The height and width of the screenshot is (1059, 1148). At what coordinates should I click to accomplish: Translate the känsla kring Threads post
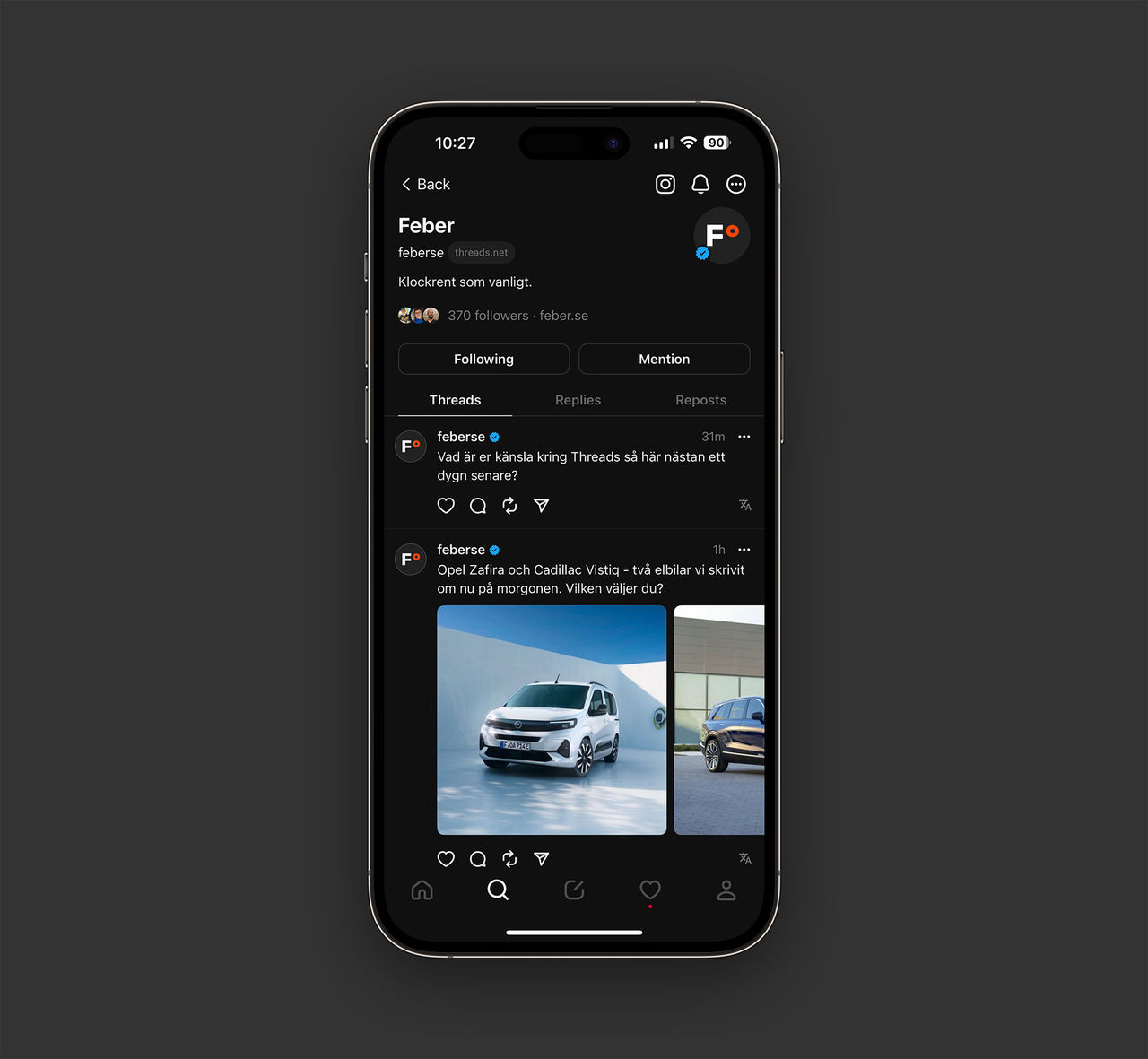click(744, 505)
